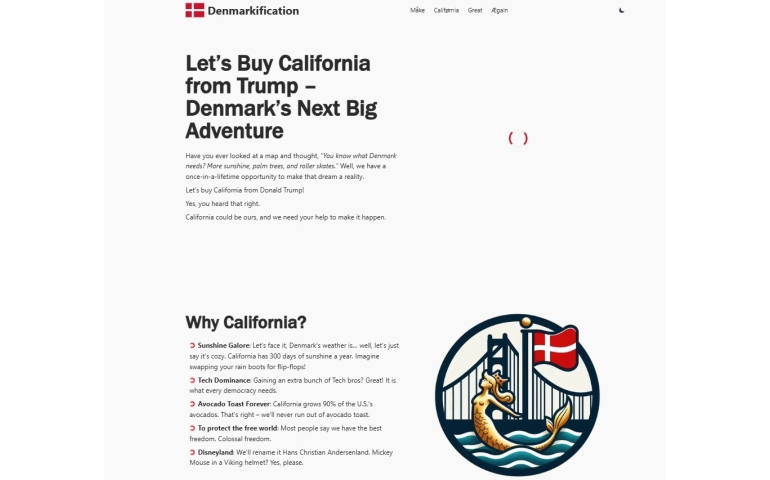Open the Måke navigation link
Viewport: 770px width, 480px height.
click(x=417, y=10)
